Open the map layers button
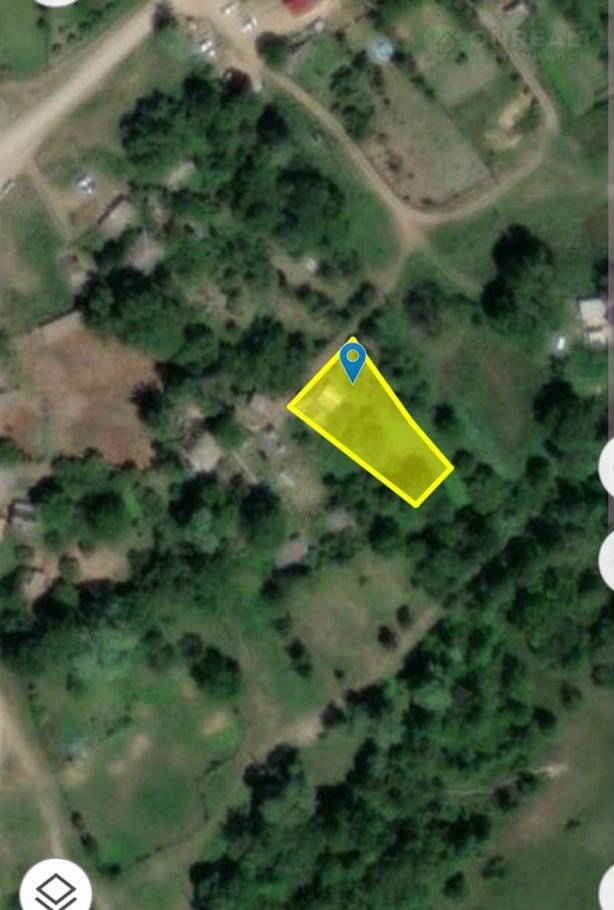The width and height of the screenshot is (614, 910). pyautogui.click(x=55, y=889)
